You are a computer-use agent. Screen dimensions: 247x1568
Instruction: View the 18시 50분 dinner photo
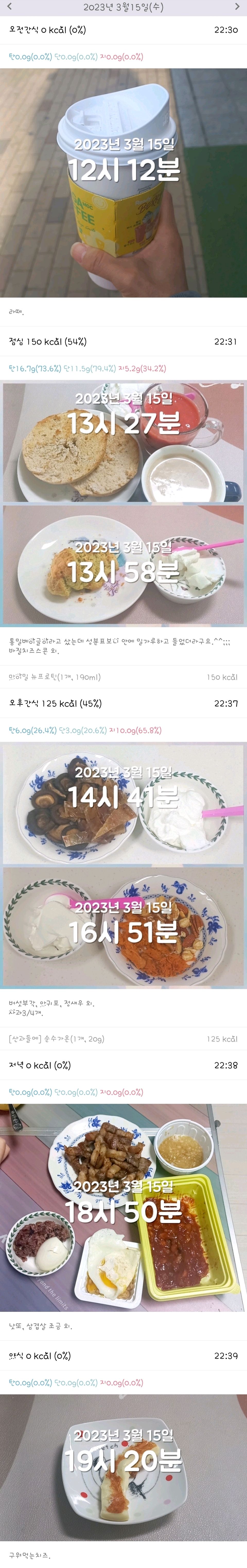[x=123, y=1208]
